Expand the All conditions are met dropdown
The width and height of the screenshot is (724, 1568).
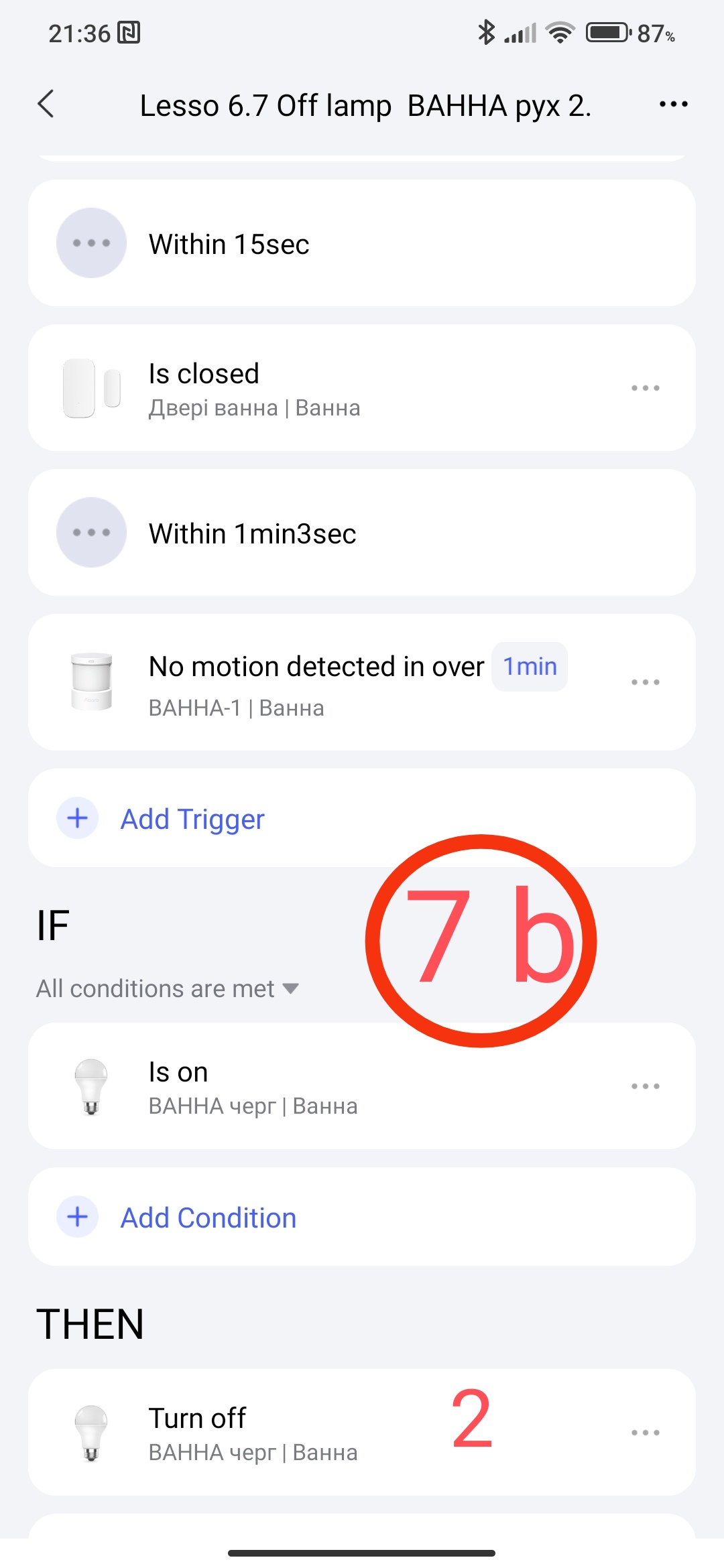click(x=168, y=989)
